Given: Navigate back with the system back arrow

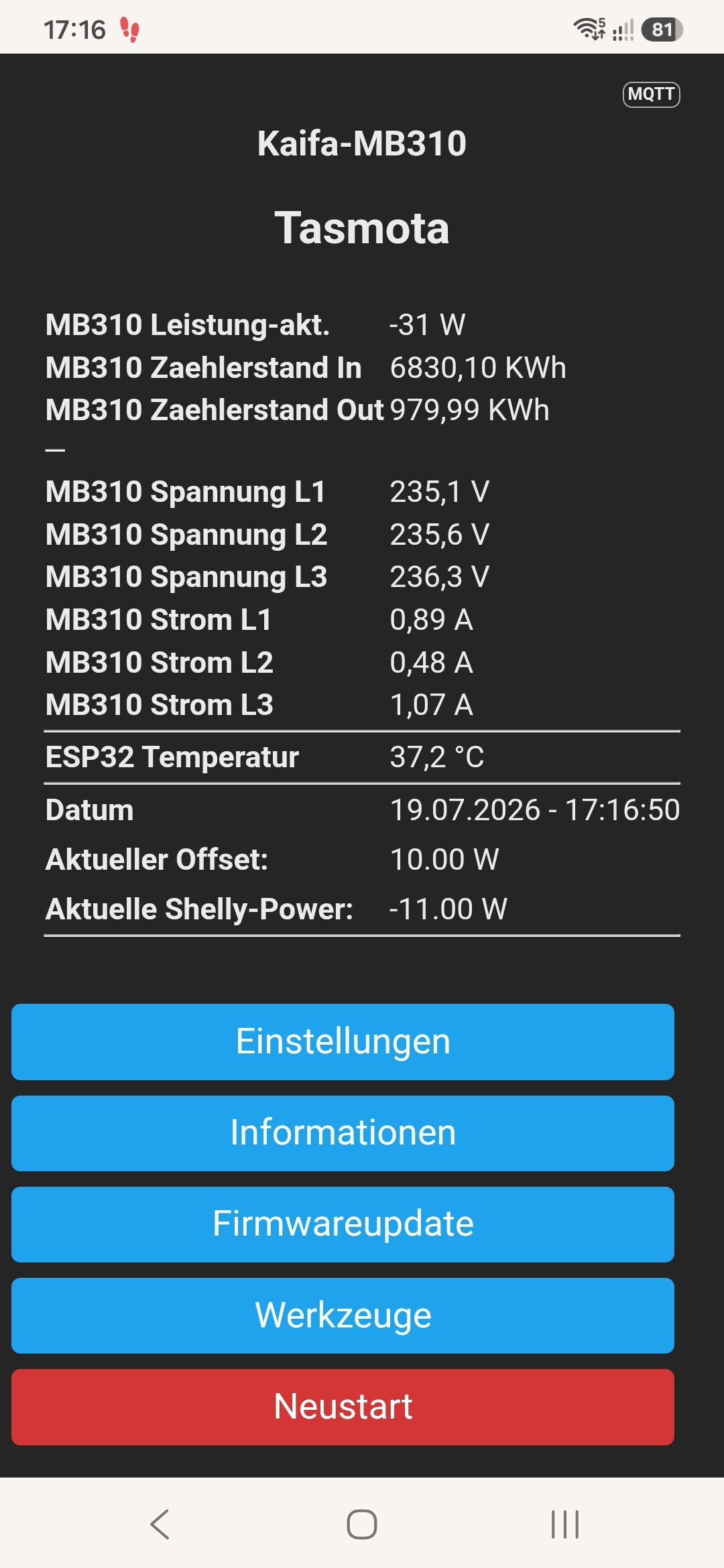Looking at the screenshot, I should click(x=160, y=1524).
